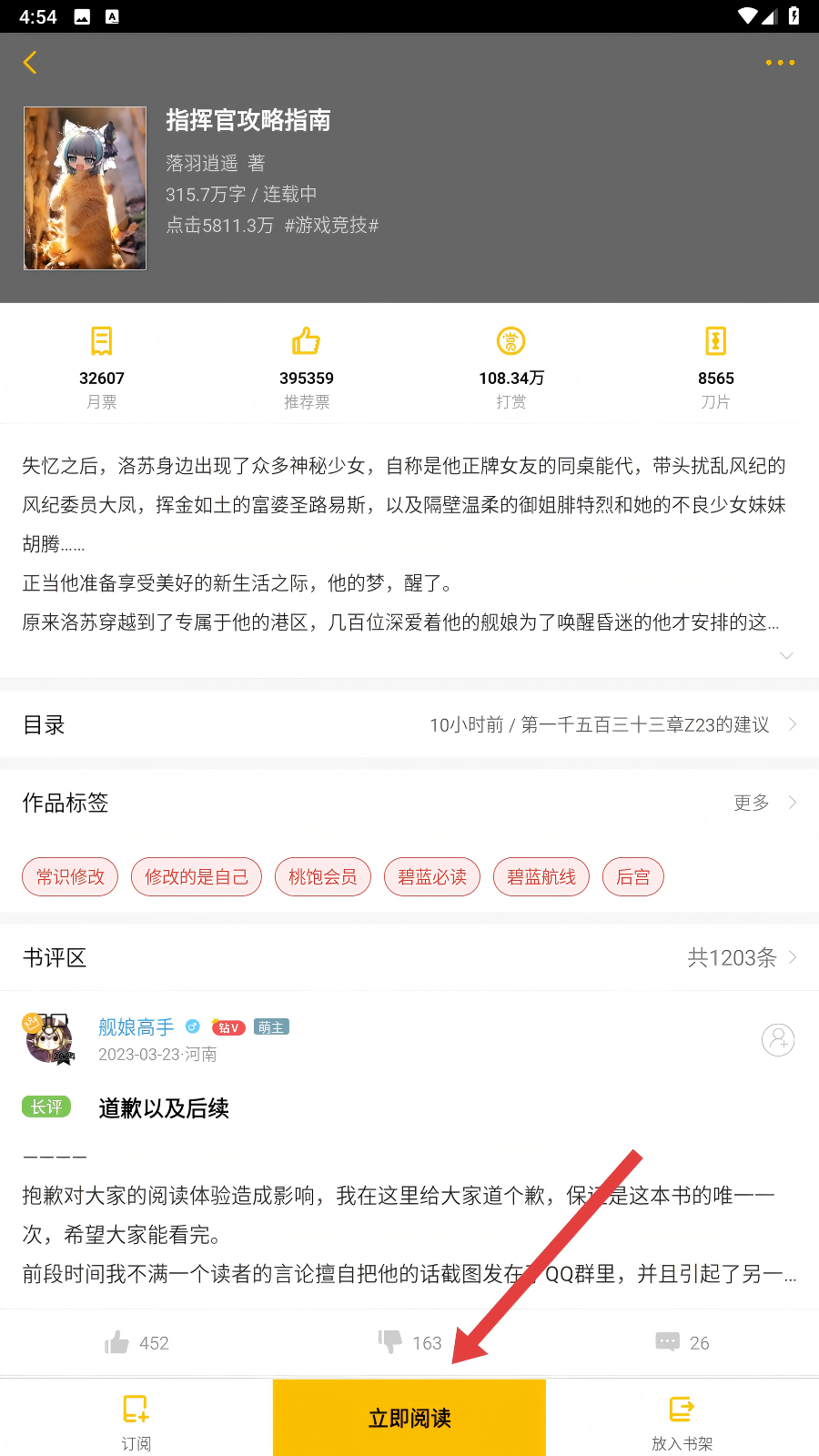Select the 常识修改 tag
This screenshot has height=1456, width=819.
(70, 877)
